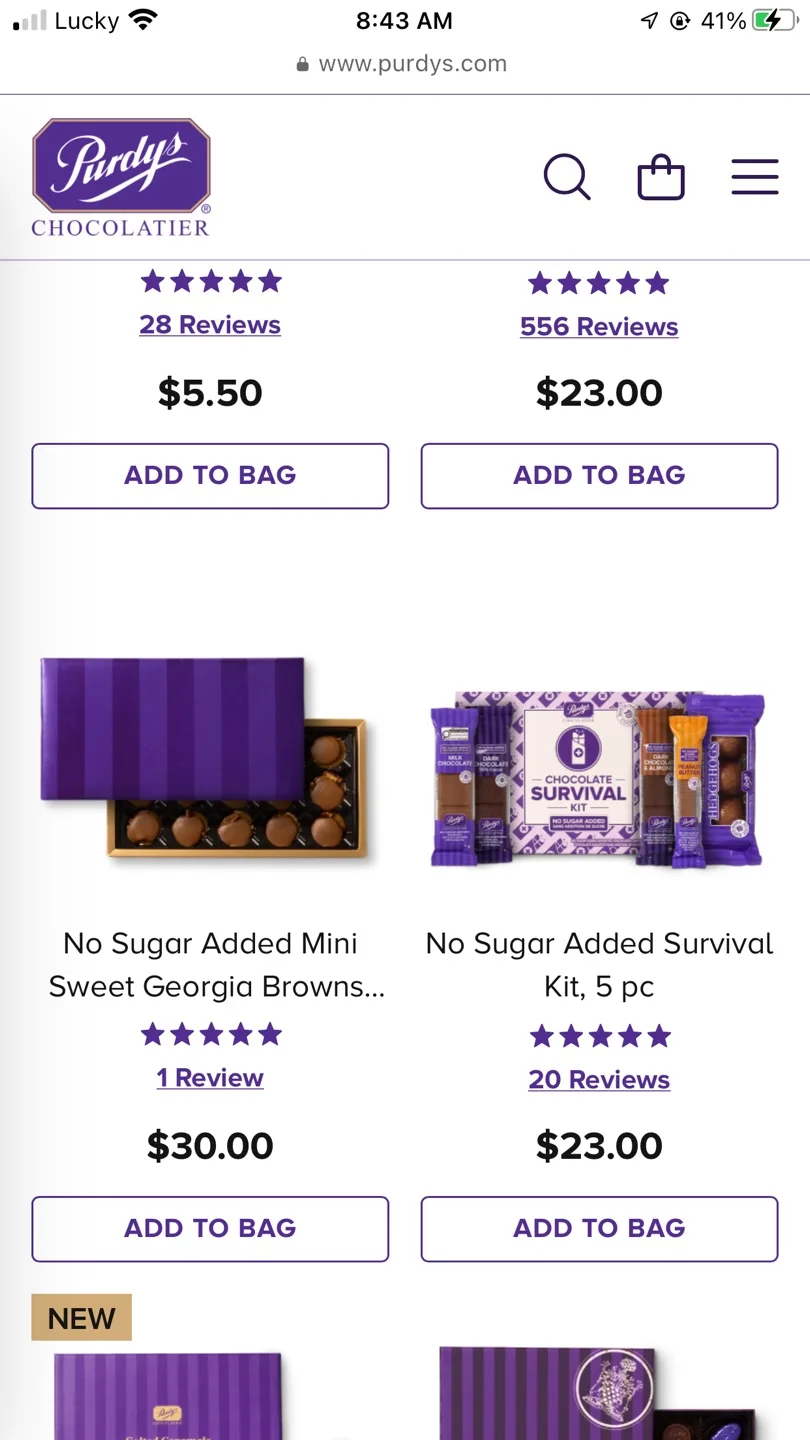This screenshot has width=810, height=1440.
Task: Add the Survival Kit to bag
Action: point(598,1228)
